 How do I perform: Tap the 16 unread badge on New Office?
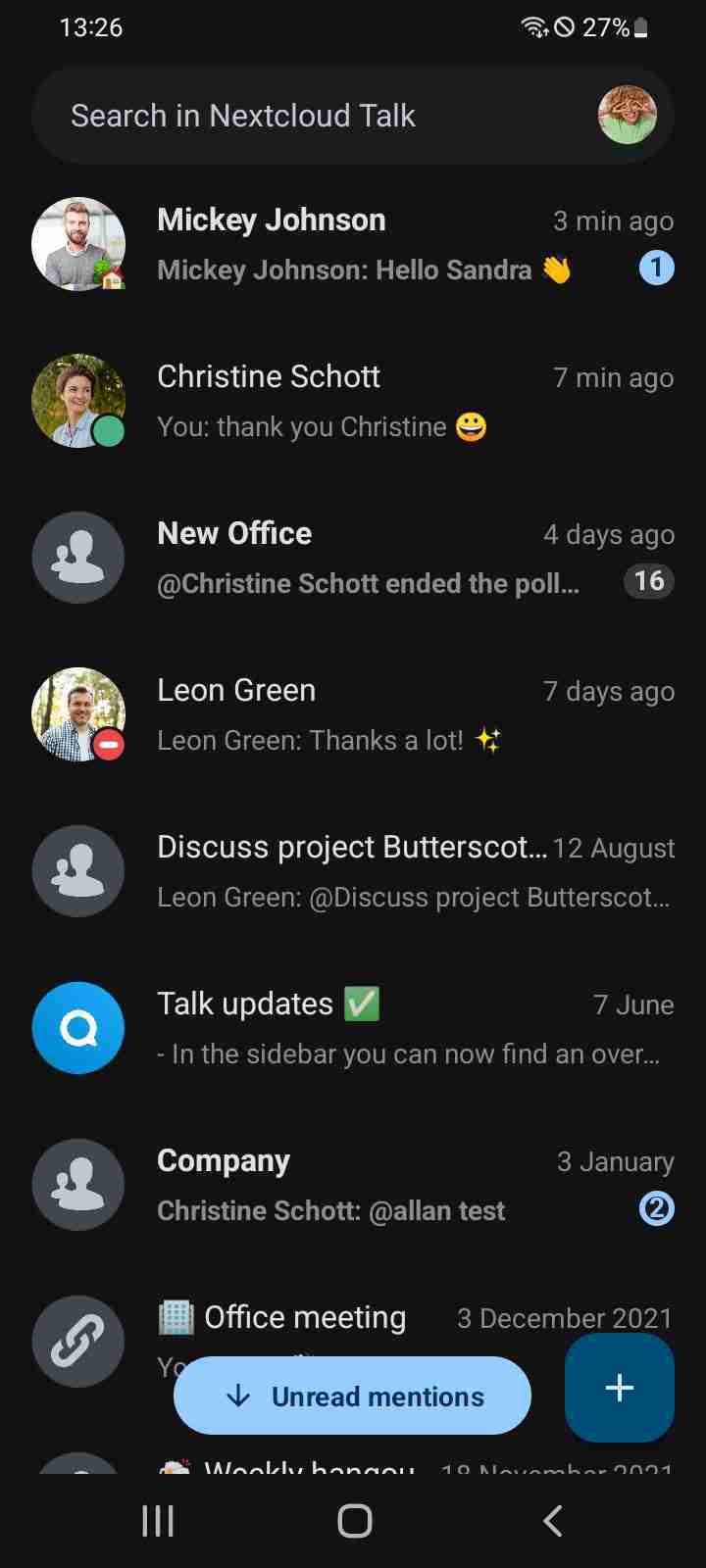[x=649, y=581]
